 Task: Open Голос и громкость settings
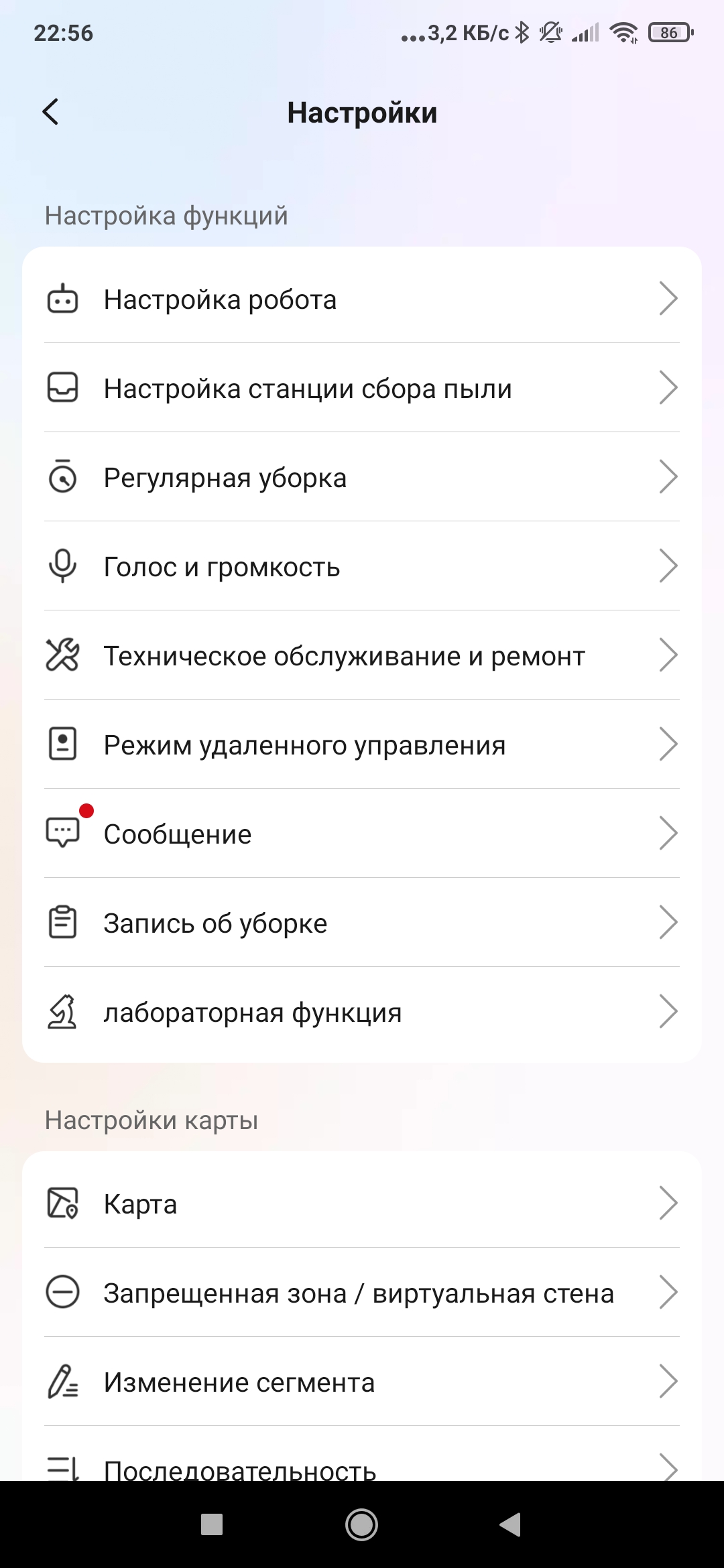362,566
